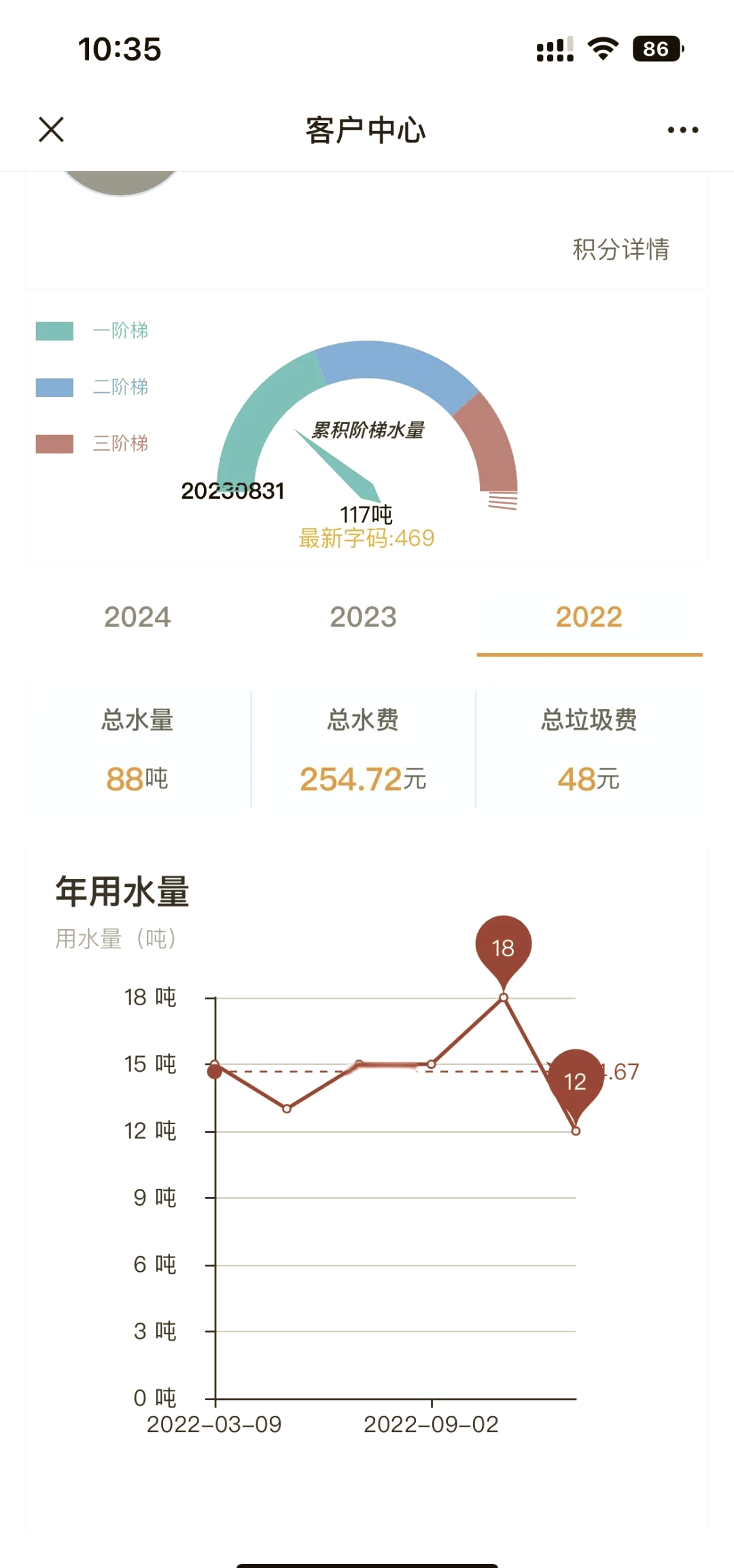Close the 客户中心 page
Screen dimensions: 734x1568
click(52, 129)
